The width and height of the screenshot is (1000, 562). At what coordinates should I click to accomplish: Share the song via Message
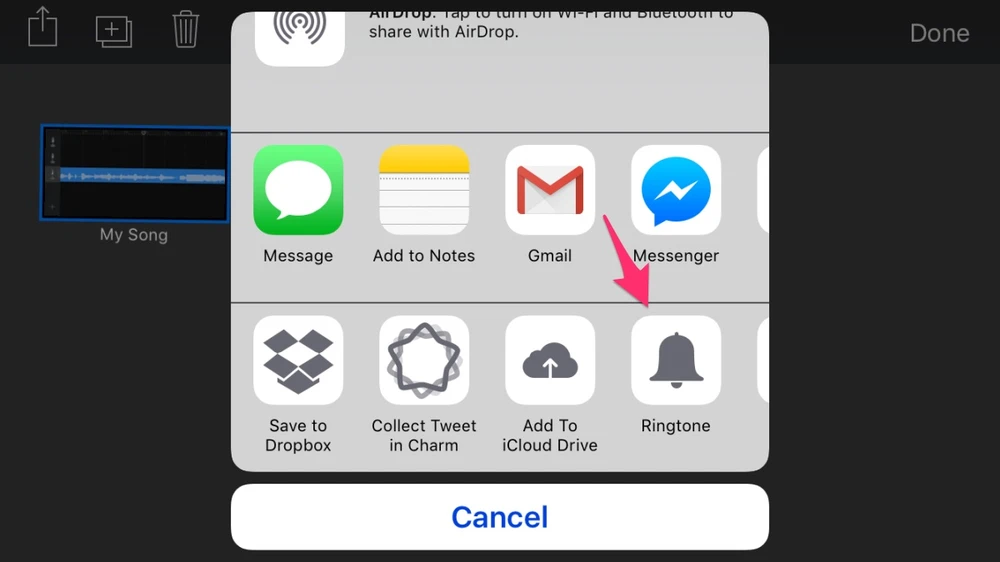tap(298, 190)
